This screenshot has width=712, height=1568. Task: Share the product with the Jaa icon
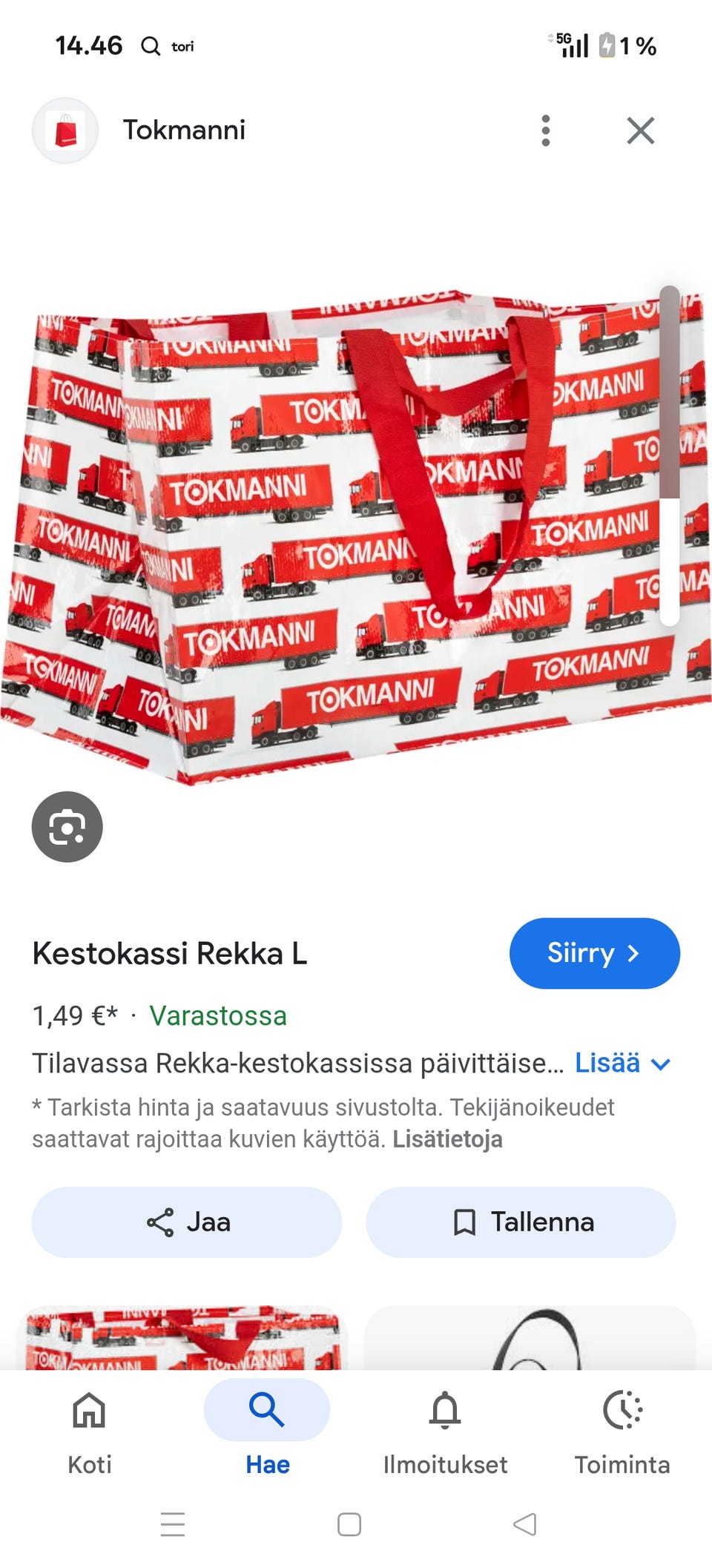[x=161, y=1222]
